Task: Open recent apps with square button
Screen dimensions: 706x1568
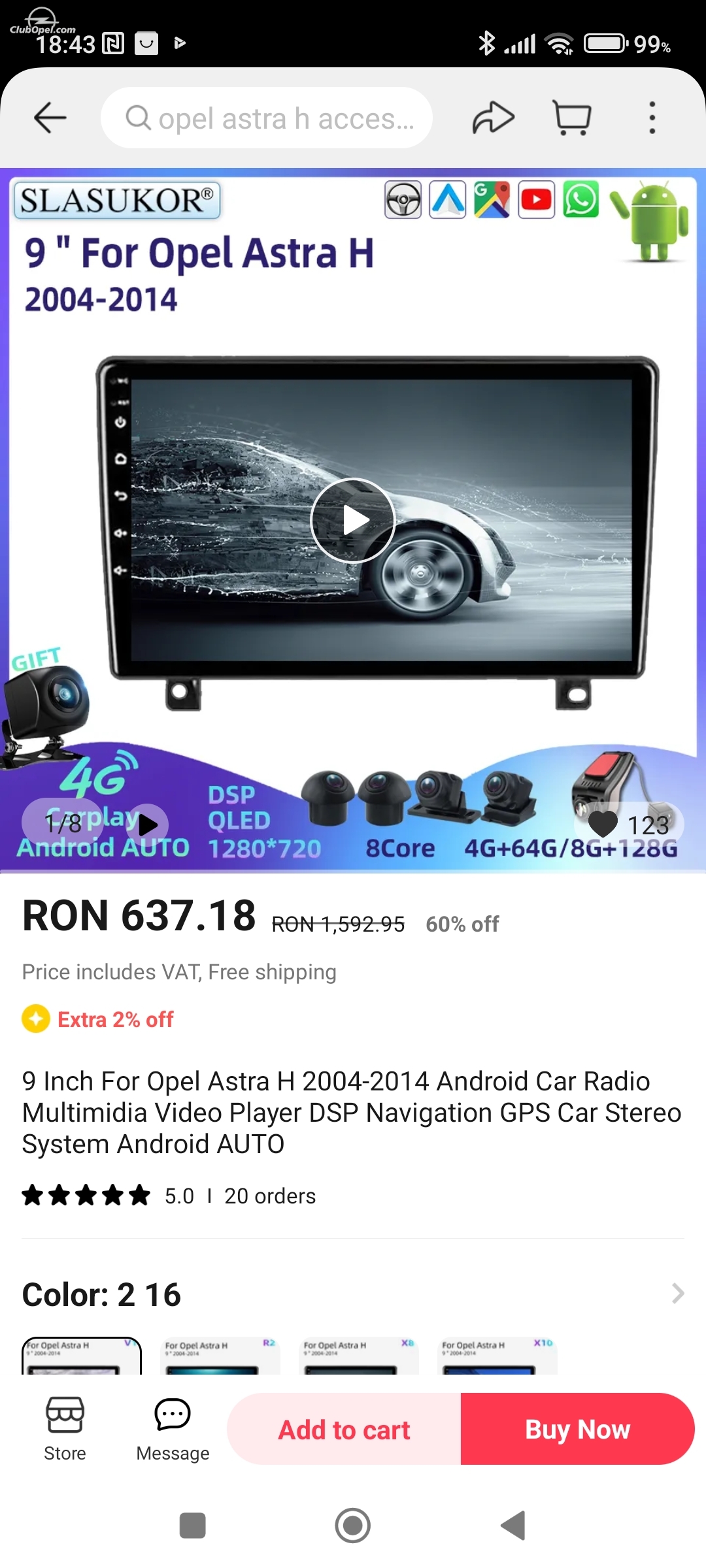Action: (193, 1526)
